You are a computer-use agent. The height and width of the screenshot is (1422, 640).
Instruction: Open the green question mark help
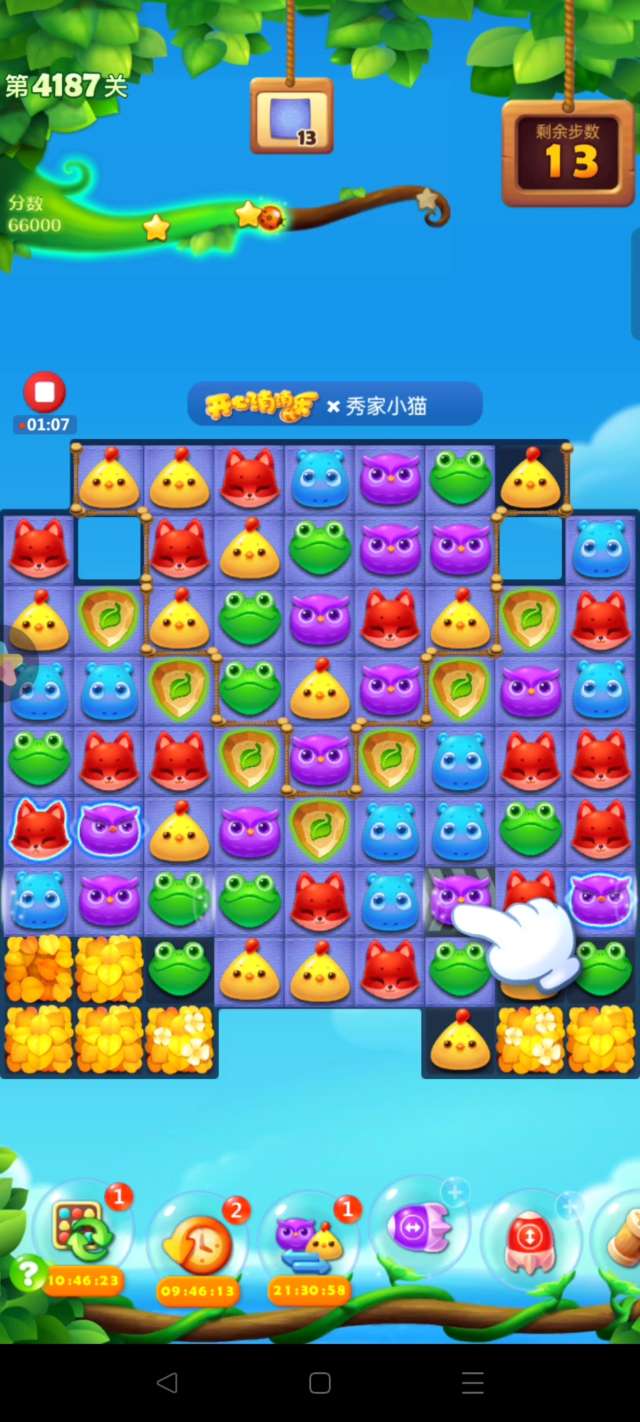(28, 1274)
